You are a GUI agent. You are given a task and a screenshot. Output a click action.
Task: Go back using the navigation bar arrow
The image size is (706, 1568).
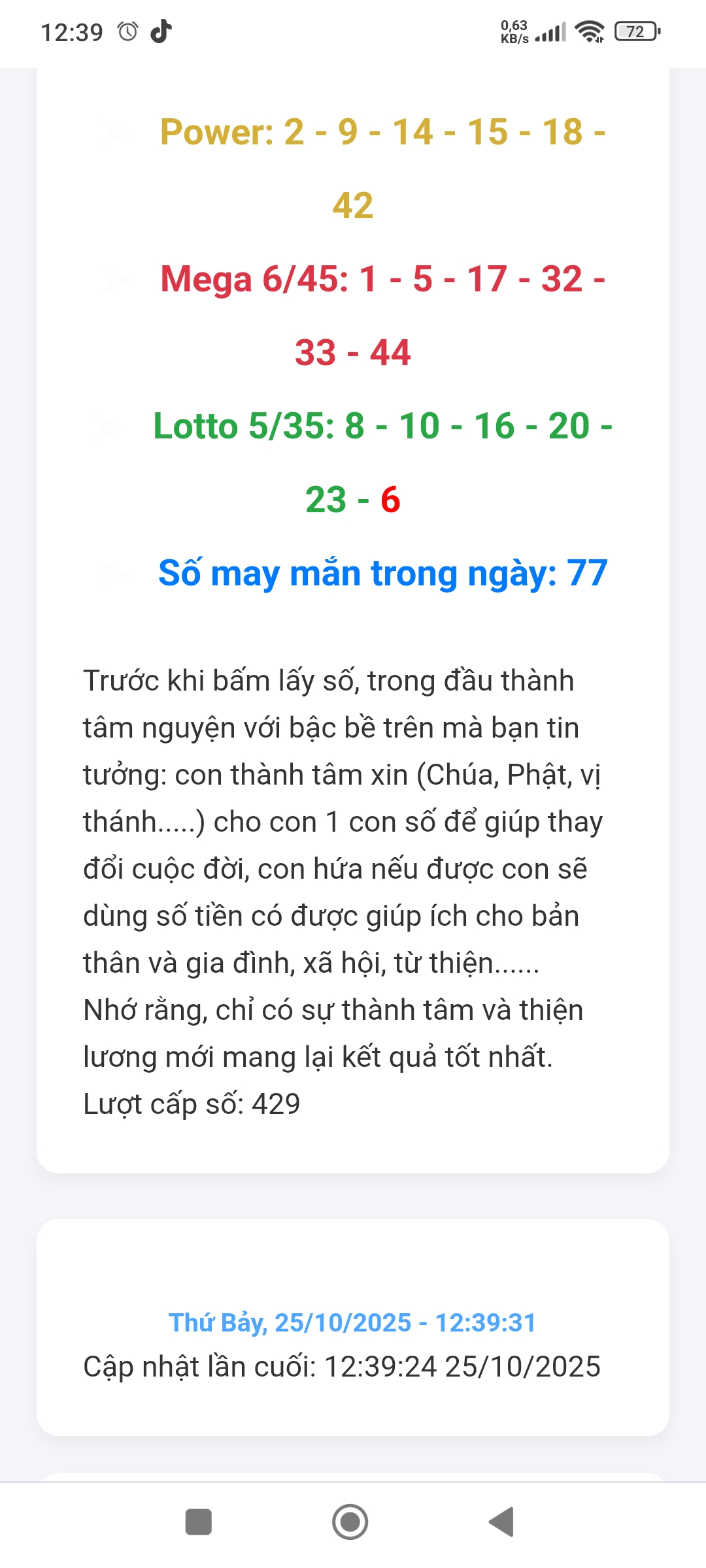(x=502, y=1522)
